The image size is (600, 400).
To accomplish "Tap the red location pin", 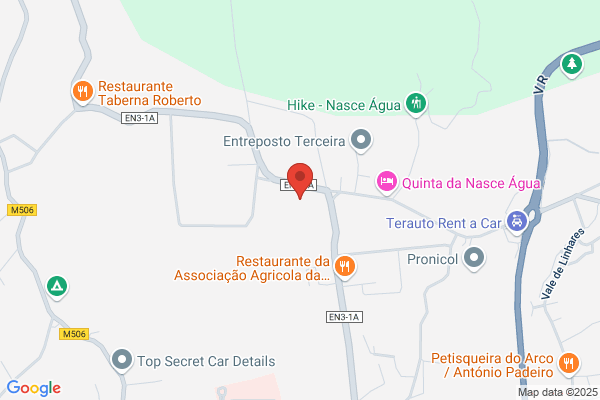I will pyautogui.click(x=300, y=180).
